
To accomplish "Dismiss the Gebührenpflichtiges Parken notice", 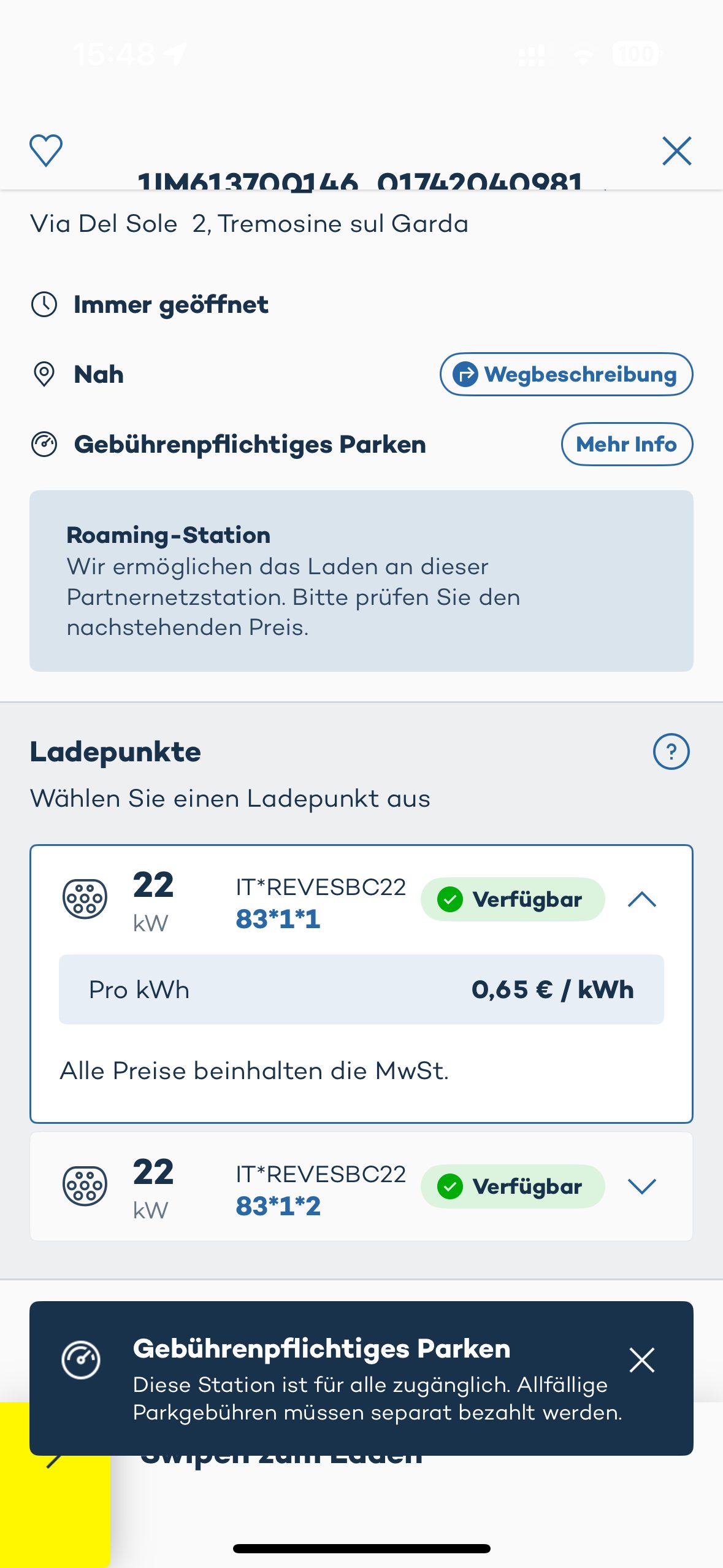I will pyautogui.click(x=642, y=1360).
